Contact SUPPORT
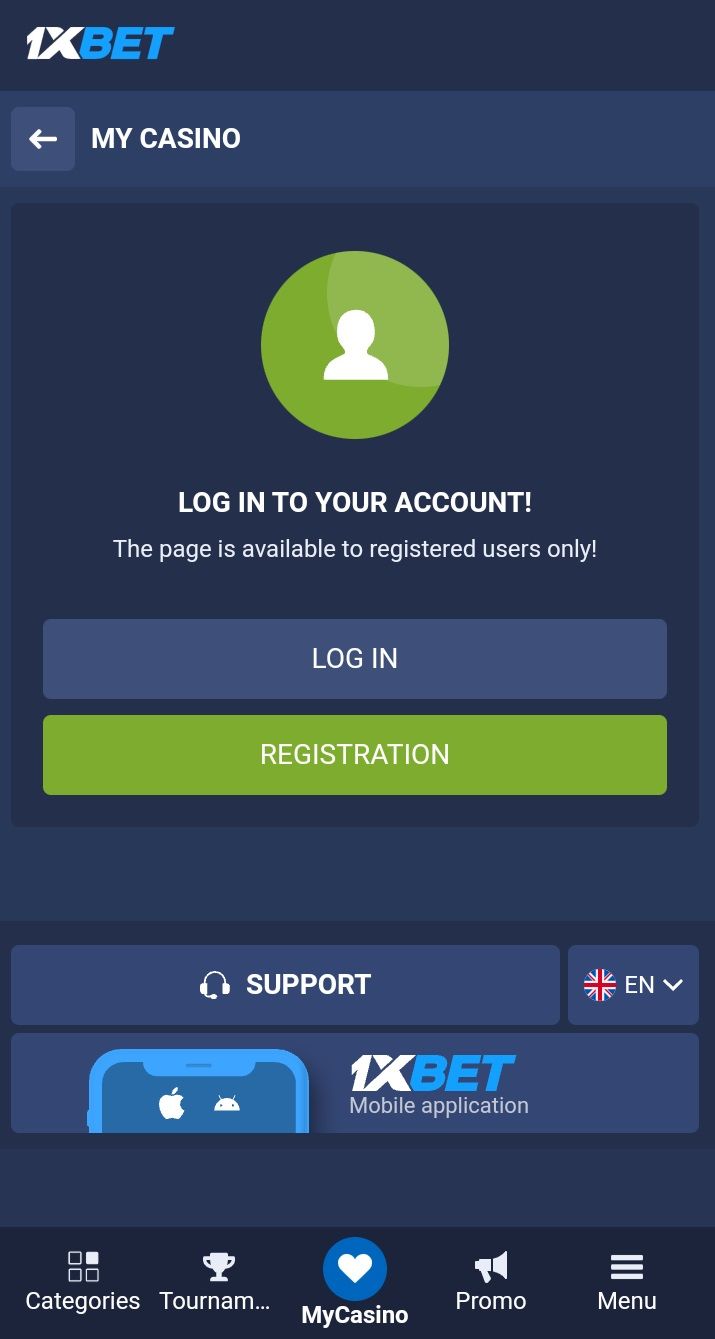This screenshot has height=1339, width=715. point(285,985)
